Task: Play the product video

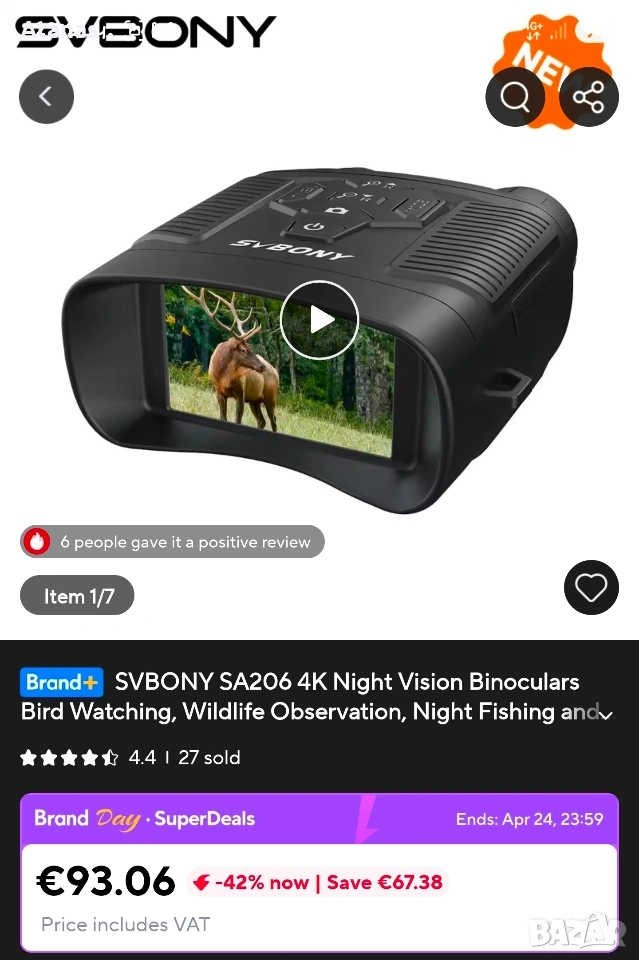Action: 319,320
